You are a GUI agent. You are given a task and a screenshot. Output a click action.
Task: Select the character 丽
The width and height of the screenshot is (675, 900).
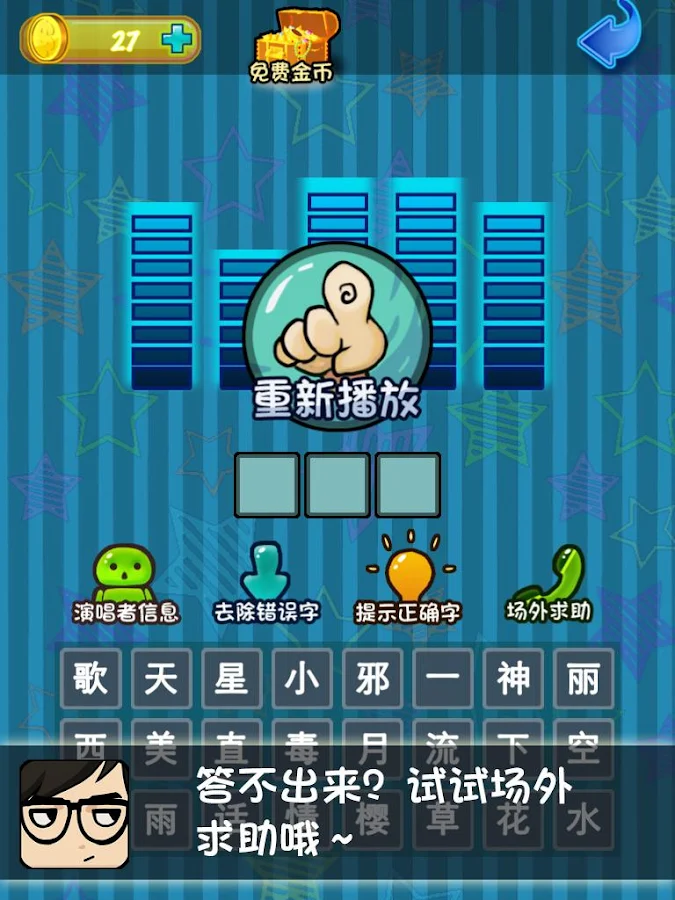pyautogui.click(x=584, y=680)
